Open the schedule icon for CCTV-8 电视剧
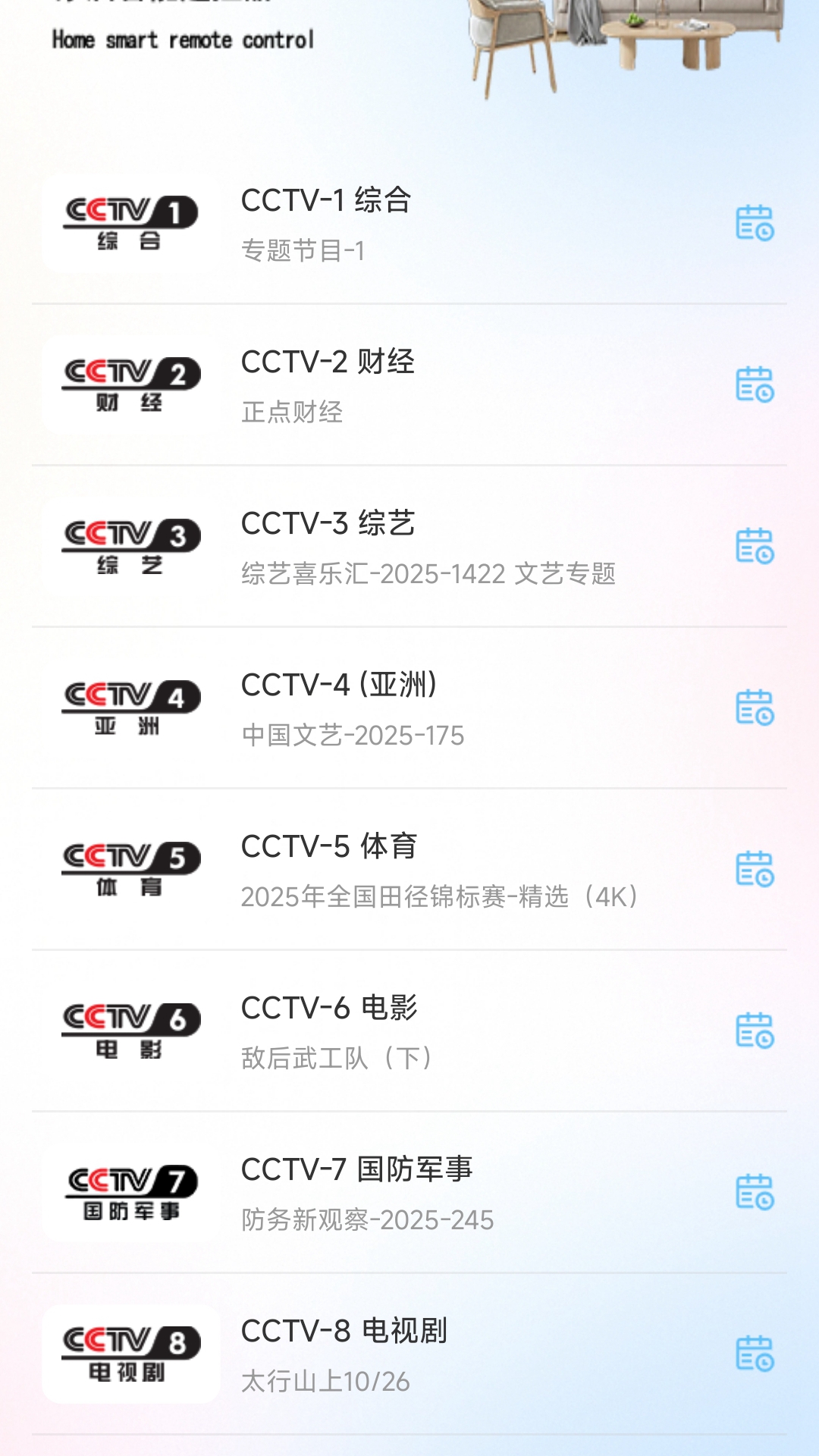Viewport: 819px width, 1456px height. click(x=755, y=1353)
